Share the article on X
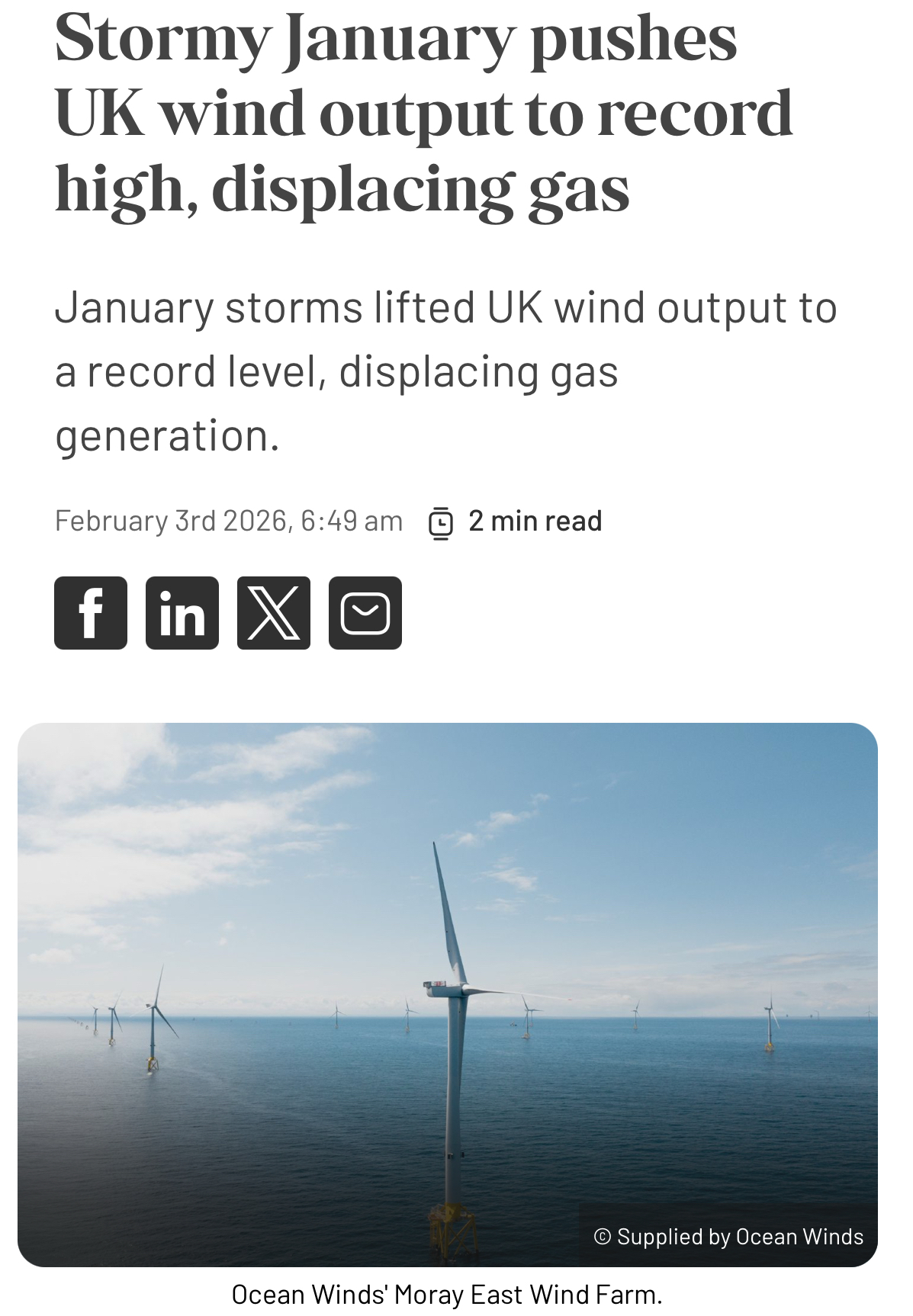This screenshot has height=1316, width=913. coord(274,613)
